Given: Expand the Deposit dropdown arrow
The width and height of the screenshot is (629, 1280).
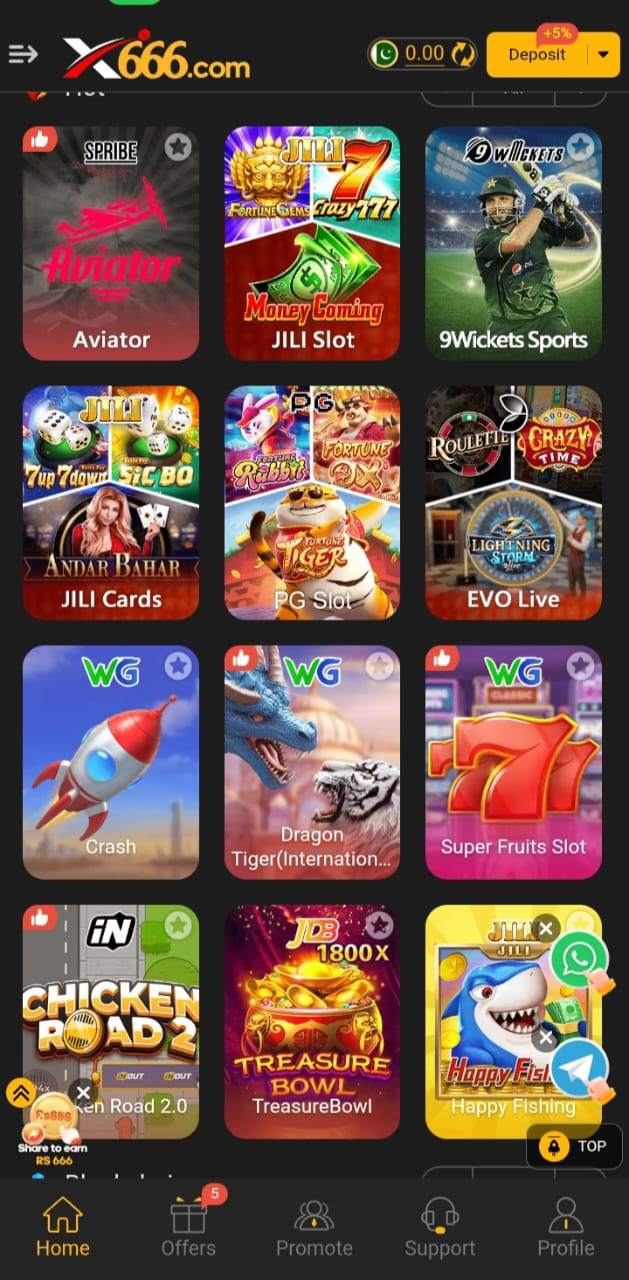Looking at the screenshot, I should 603,55.
